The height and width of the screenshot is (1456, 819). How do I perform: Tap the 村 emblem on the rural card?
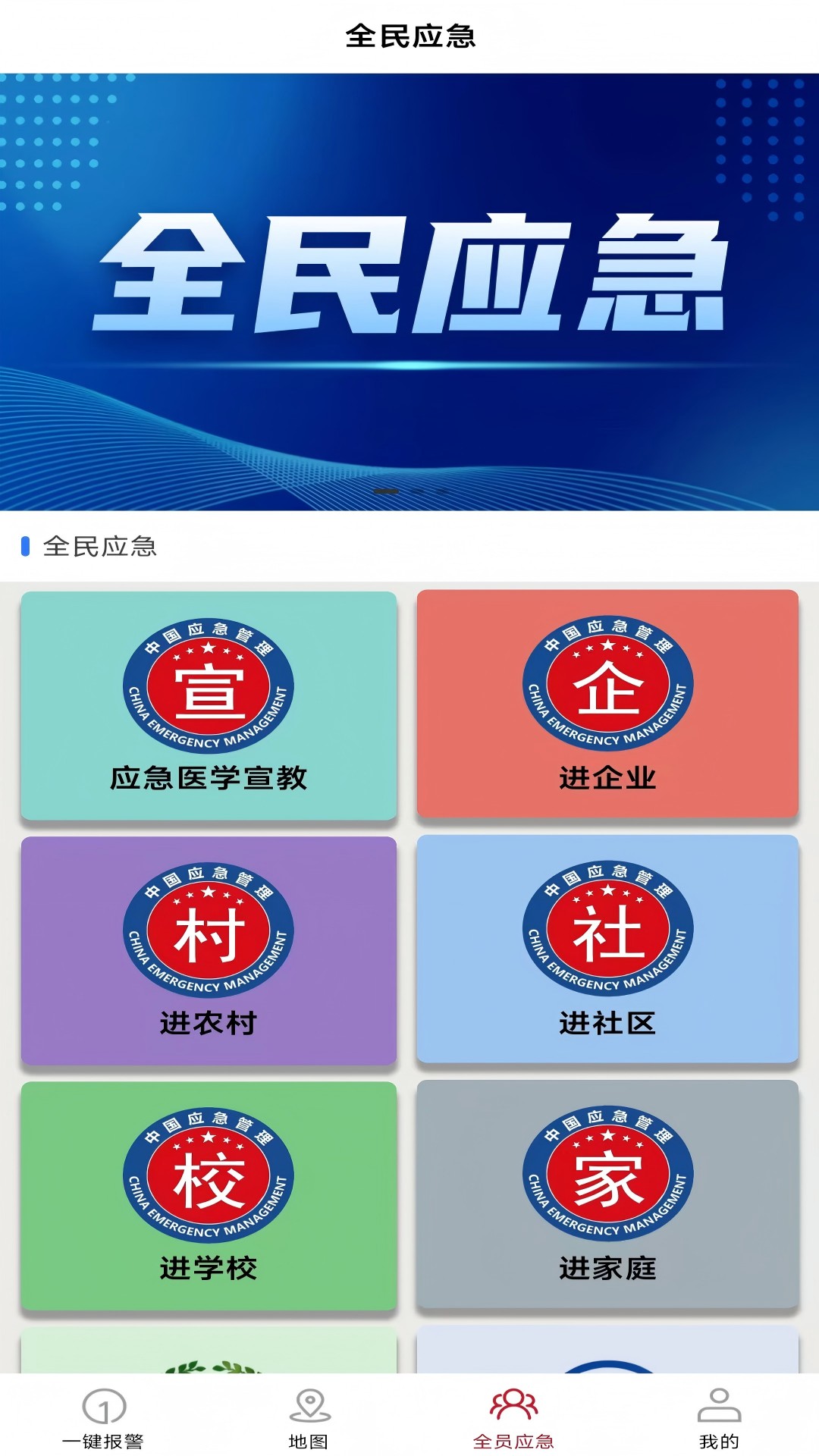(x=211, y=929)
